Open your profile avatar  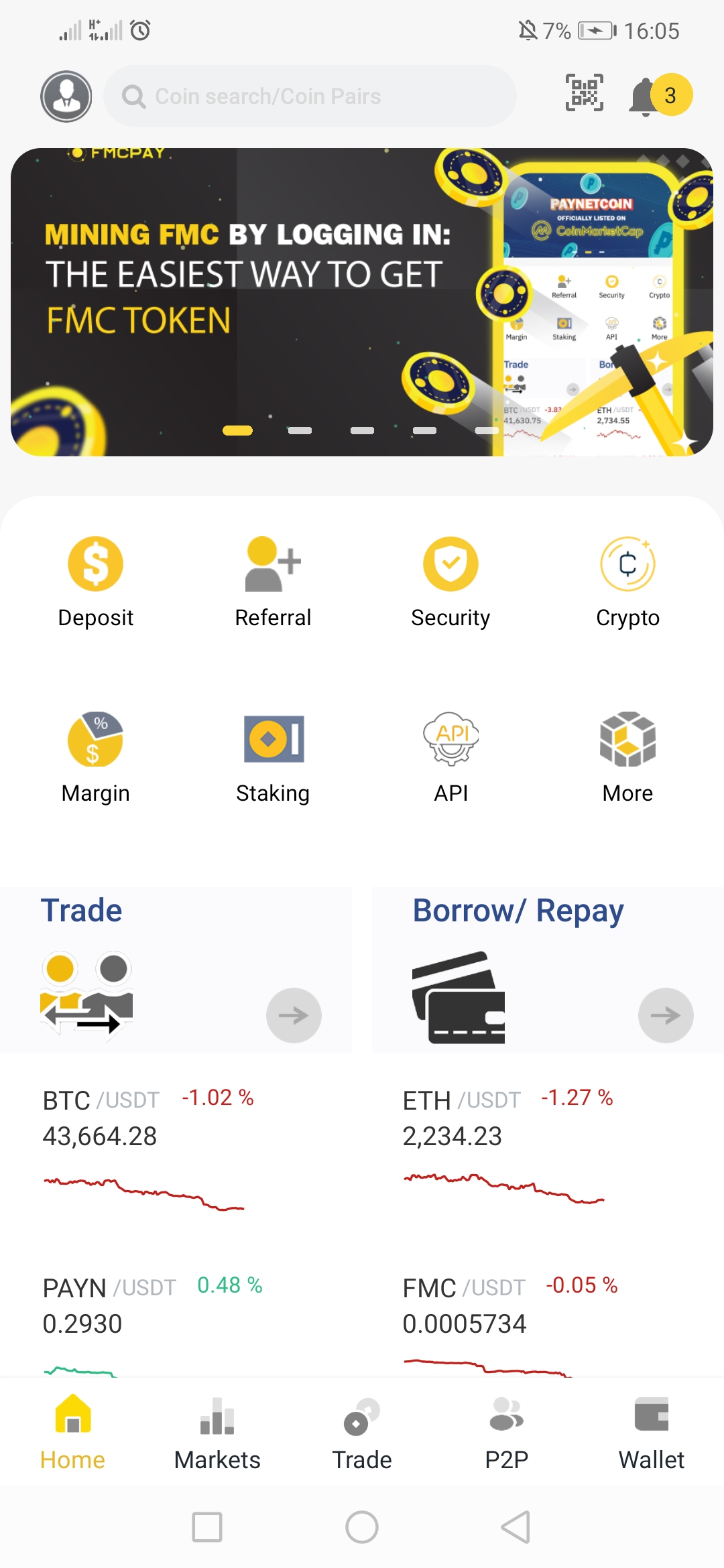click(x=65, y=96)
